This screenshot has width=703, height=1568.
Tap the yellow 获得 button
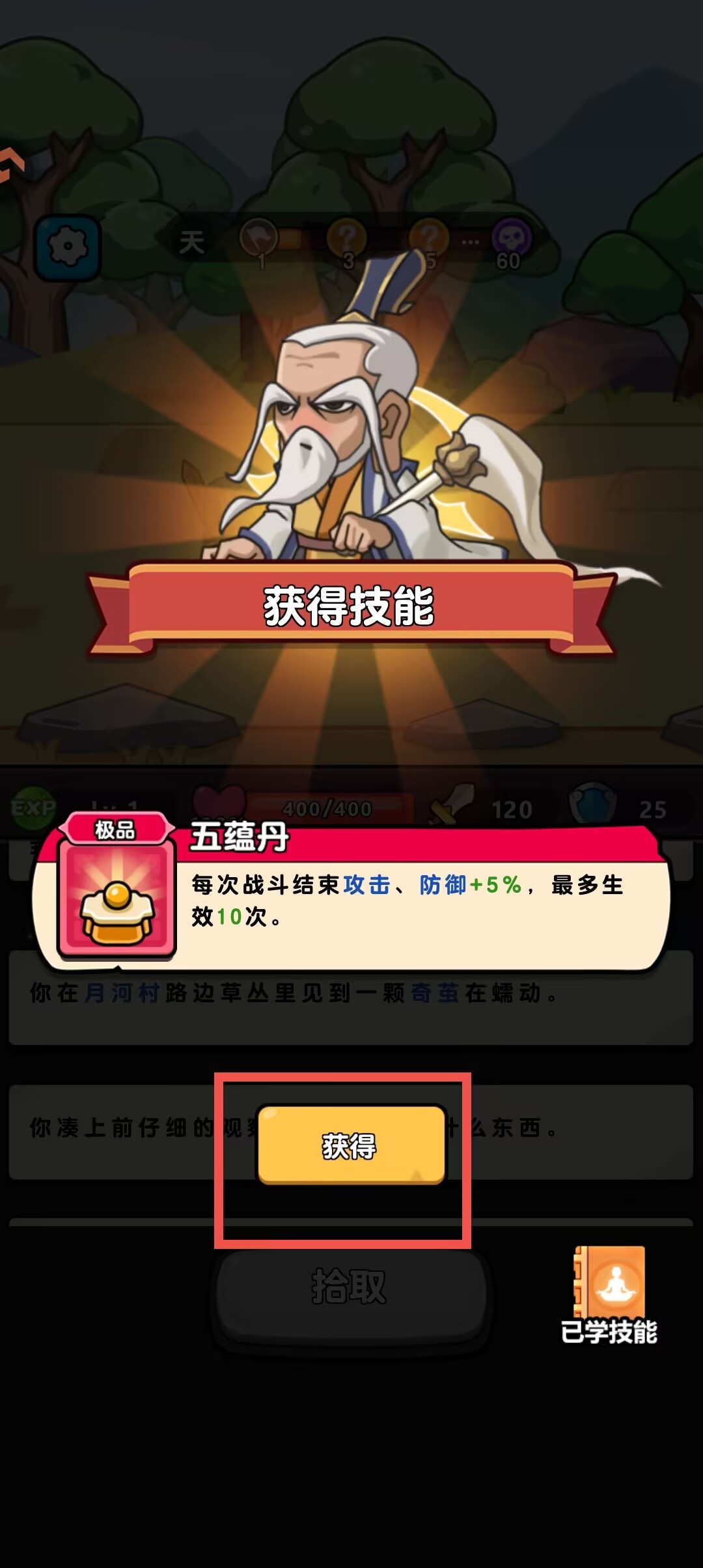click(351, 1145)
